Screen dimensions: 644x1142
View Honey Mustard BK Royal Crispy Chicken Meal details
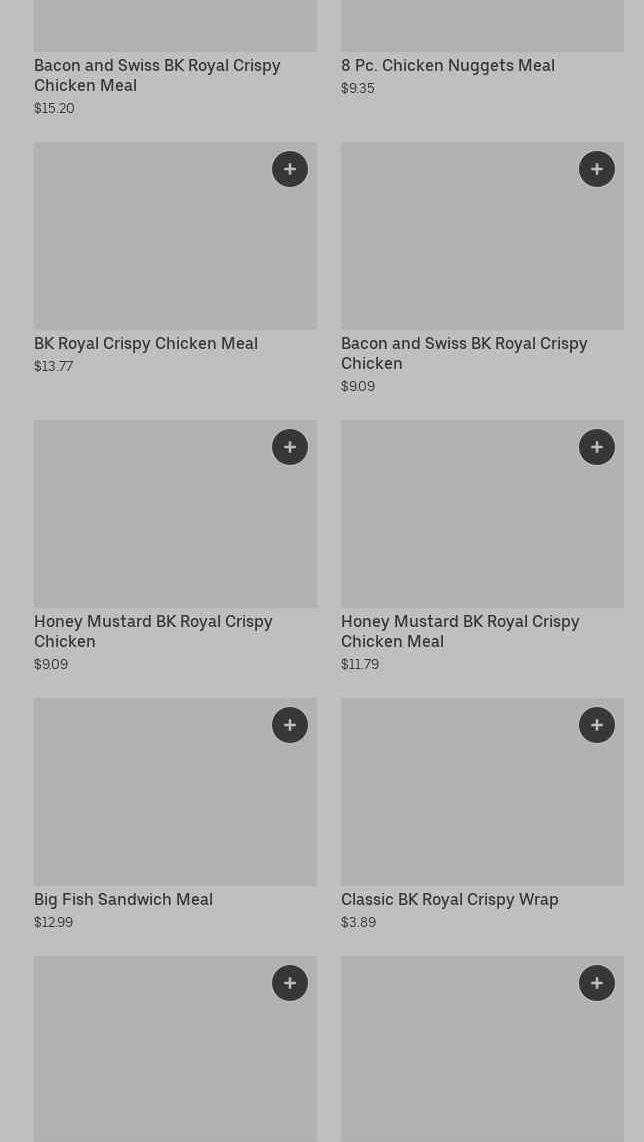pos(460,631)
